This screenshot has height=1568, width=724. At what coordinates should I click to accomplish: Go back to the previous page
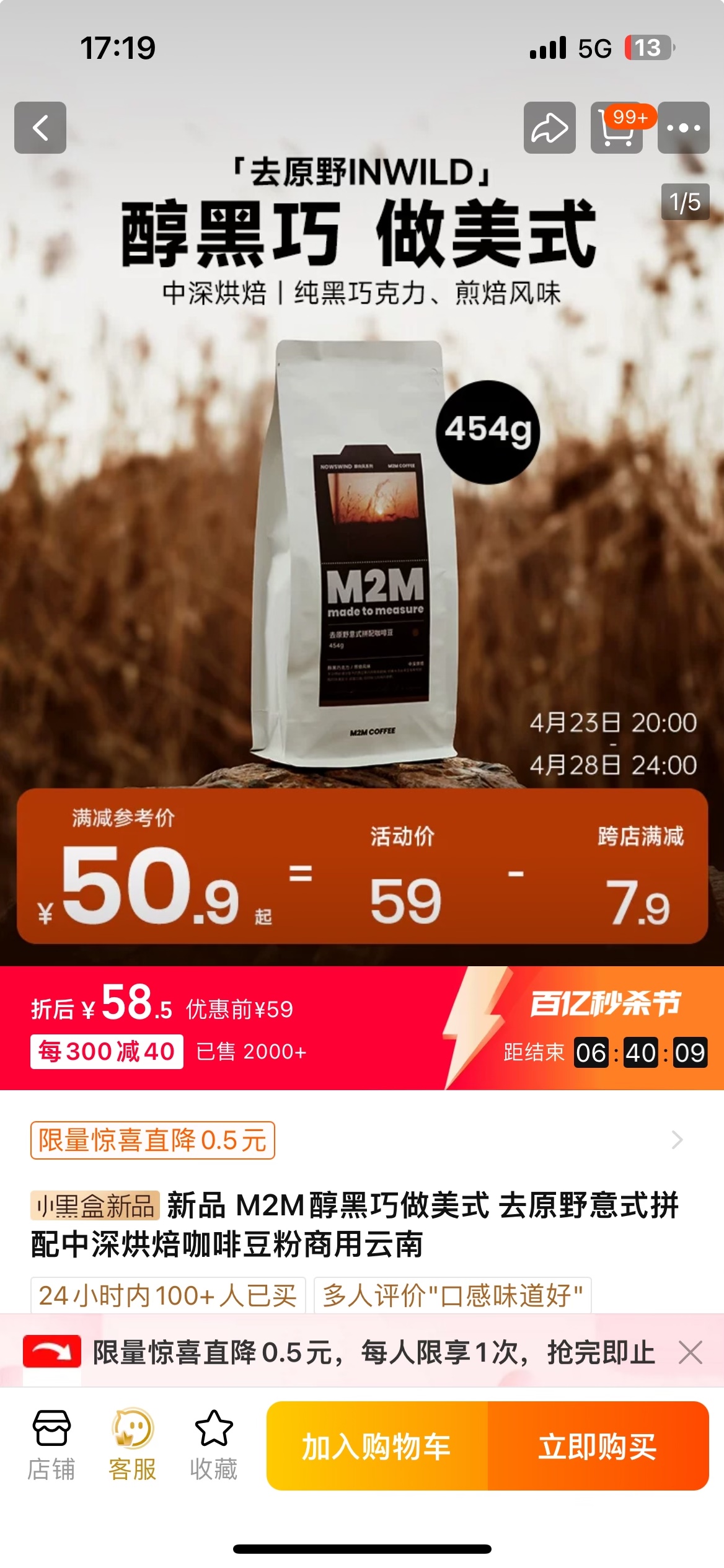tap(40, 128)
